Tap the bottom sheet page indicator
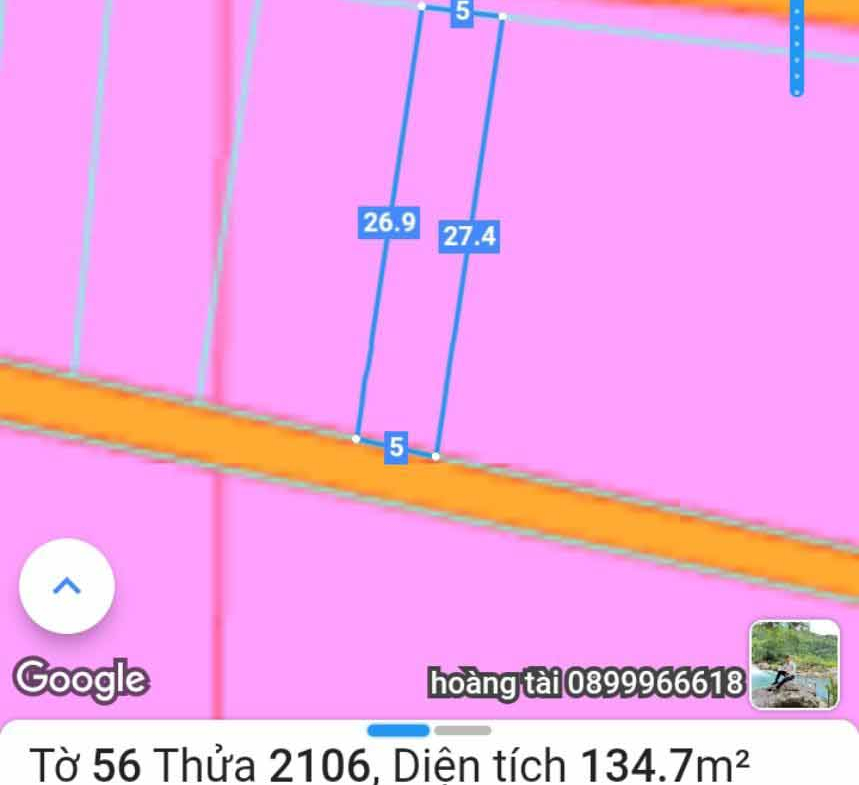Screen dimensions: 859x785 429,731
